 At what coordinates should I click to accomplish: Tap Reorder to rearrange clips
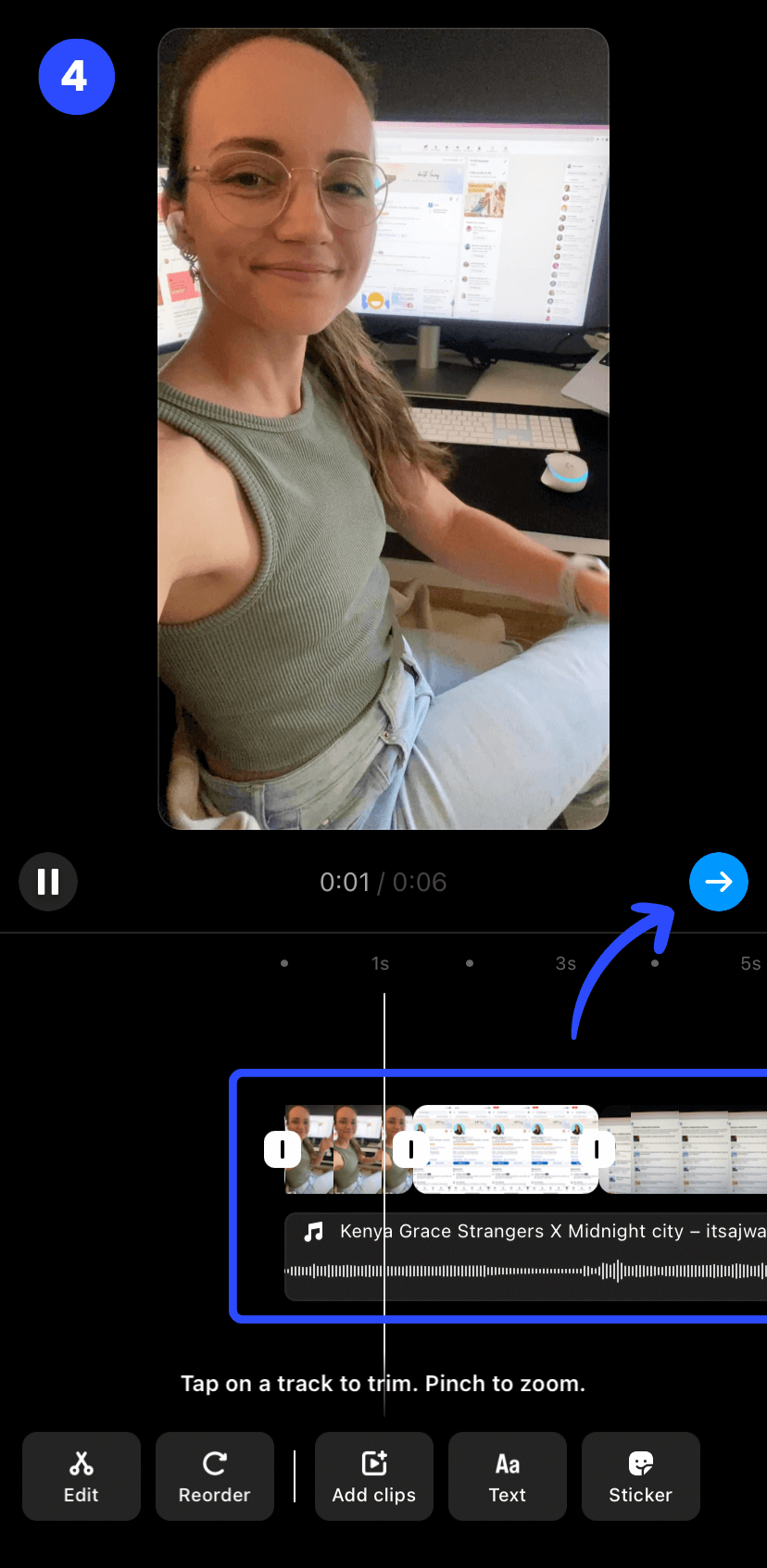click(215, 1476)
